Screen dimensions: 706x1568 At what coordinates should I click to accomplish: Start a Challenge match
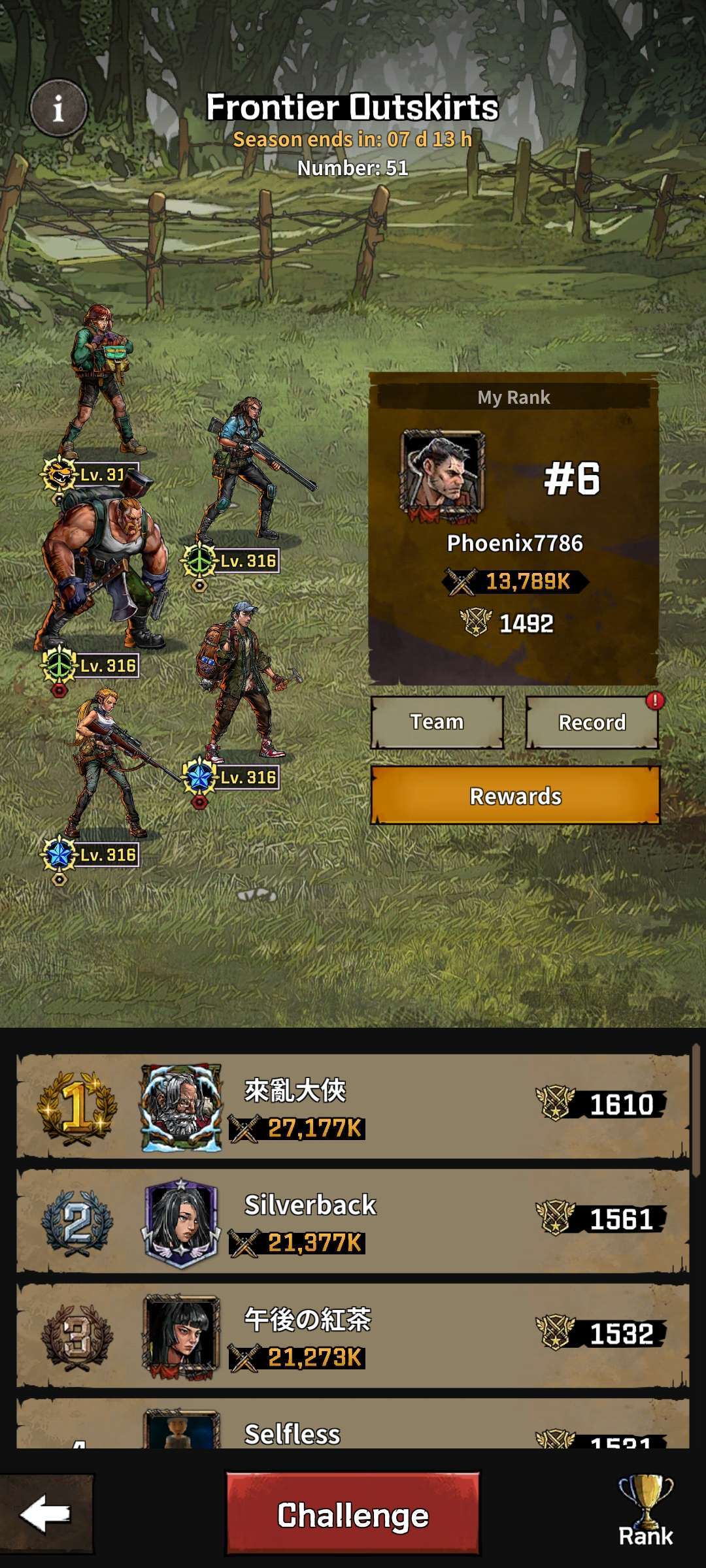pos(353,1514)
